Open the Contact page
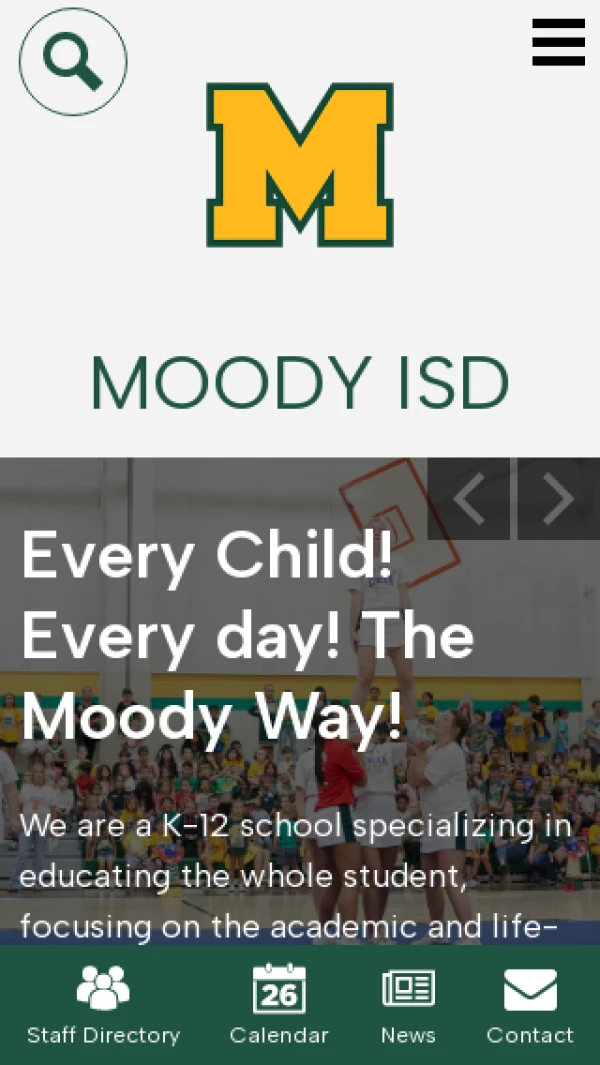Viewport: 600px width, 1065px height. [530, 1005]
